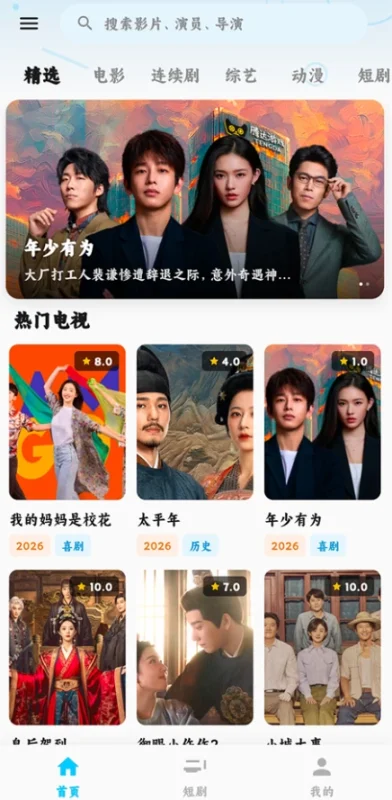Screen dimensions: 392x800
Task: Switch to the 电影 tab
Action: [x=109, y=76]
